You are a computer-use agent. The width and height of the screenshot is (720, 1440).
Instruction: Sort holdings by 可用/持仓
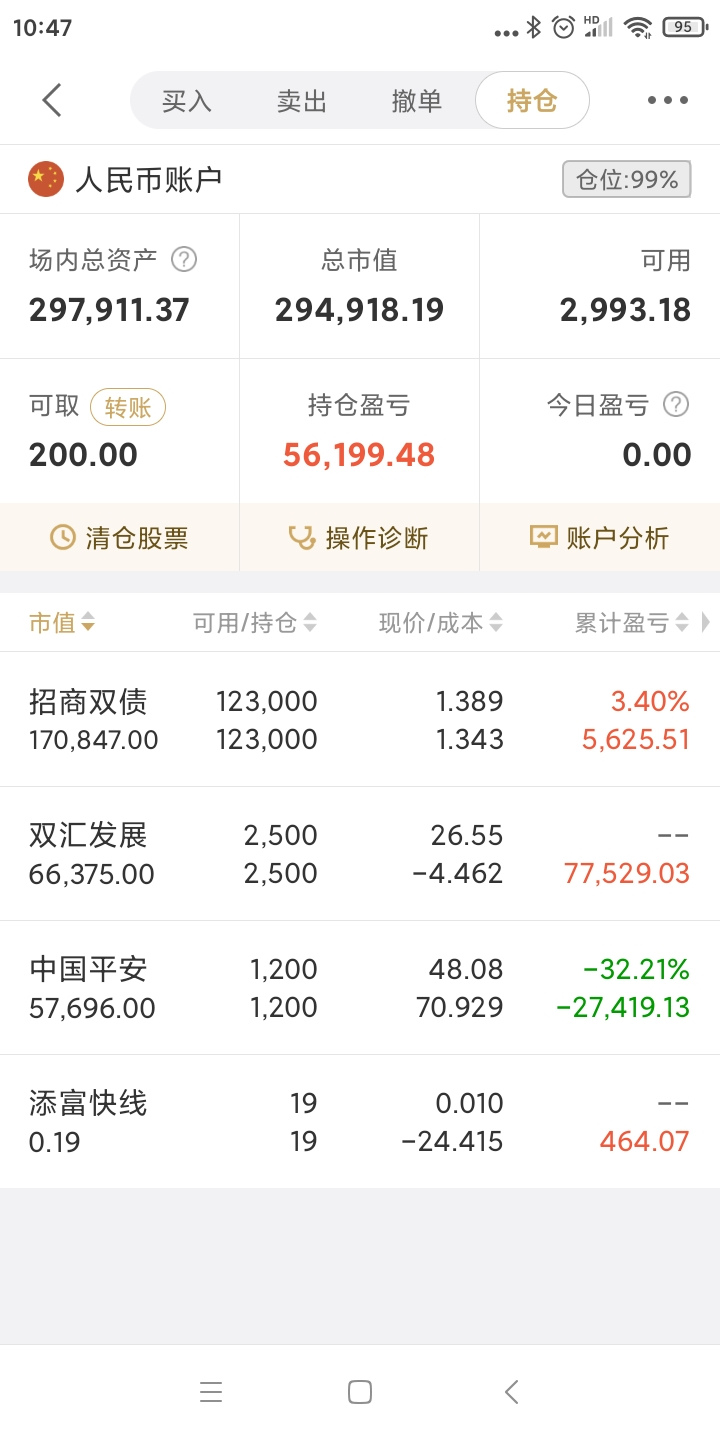coord(254,623)
